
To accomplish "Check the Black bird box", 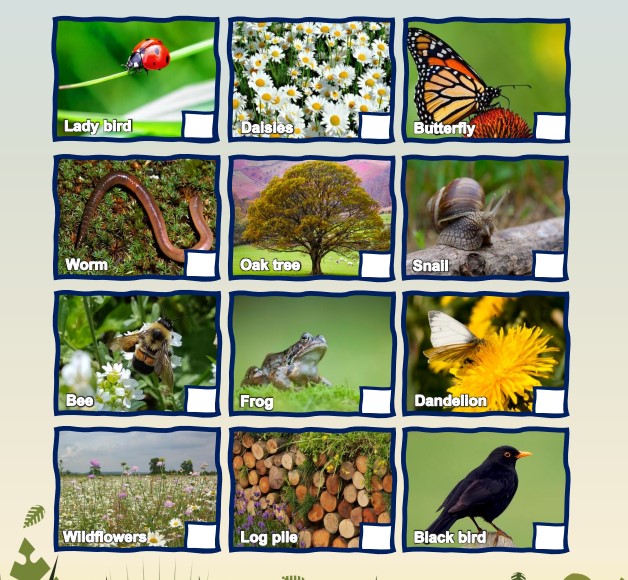I will 549,536.
